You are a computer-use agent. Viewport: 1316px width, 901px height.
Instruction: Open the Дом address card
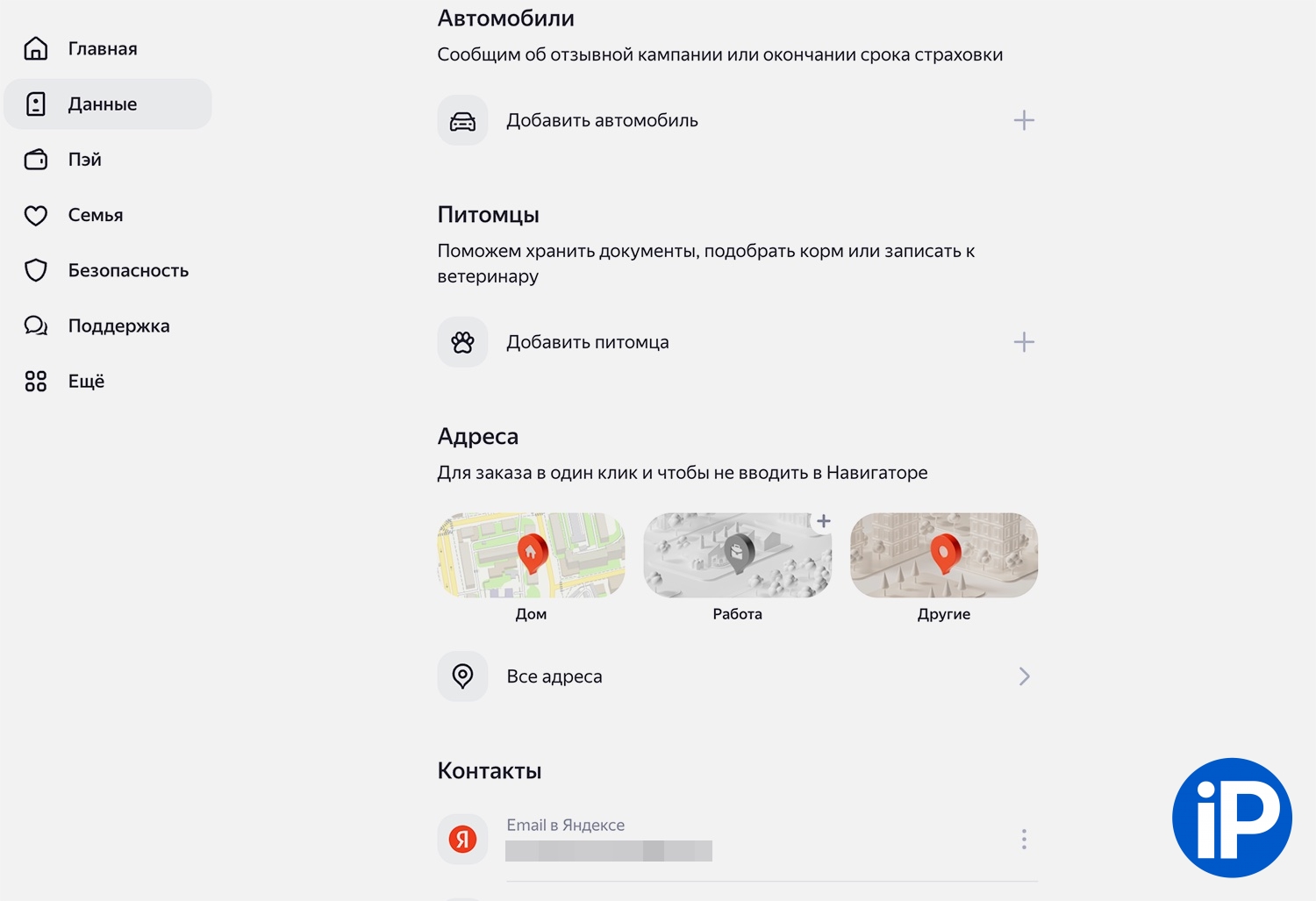tap(531, 556)
